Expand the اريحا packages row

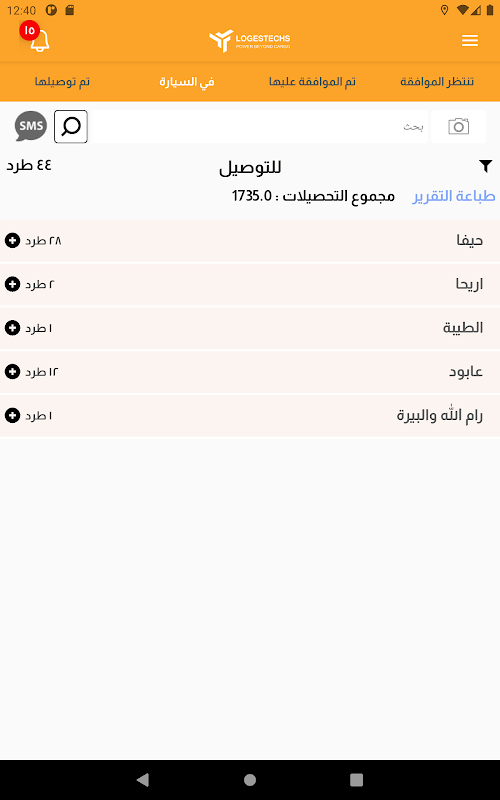tap(250, 284)
